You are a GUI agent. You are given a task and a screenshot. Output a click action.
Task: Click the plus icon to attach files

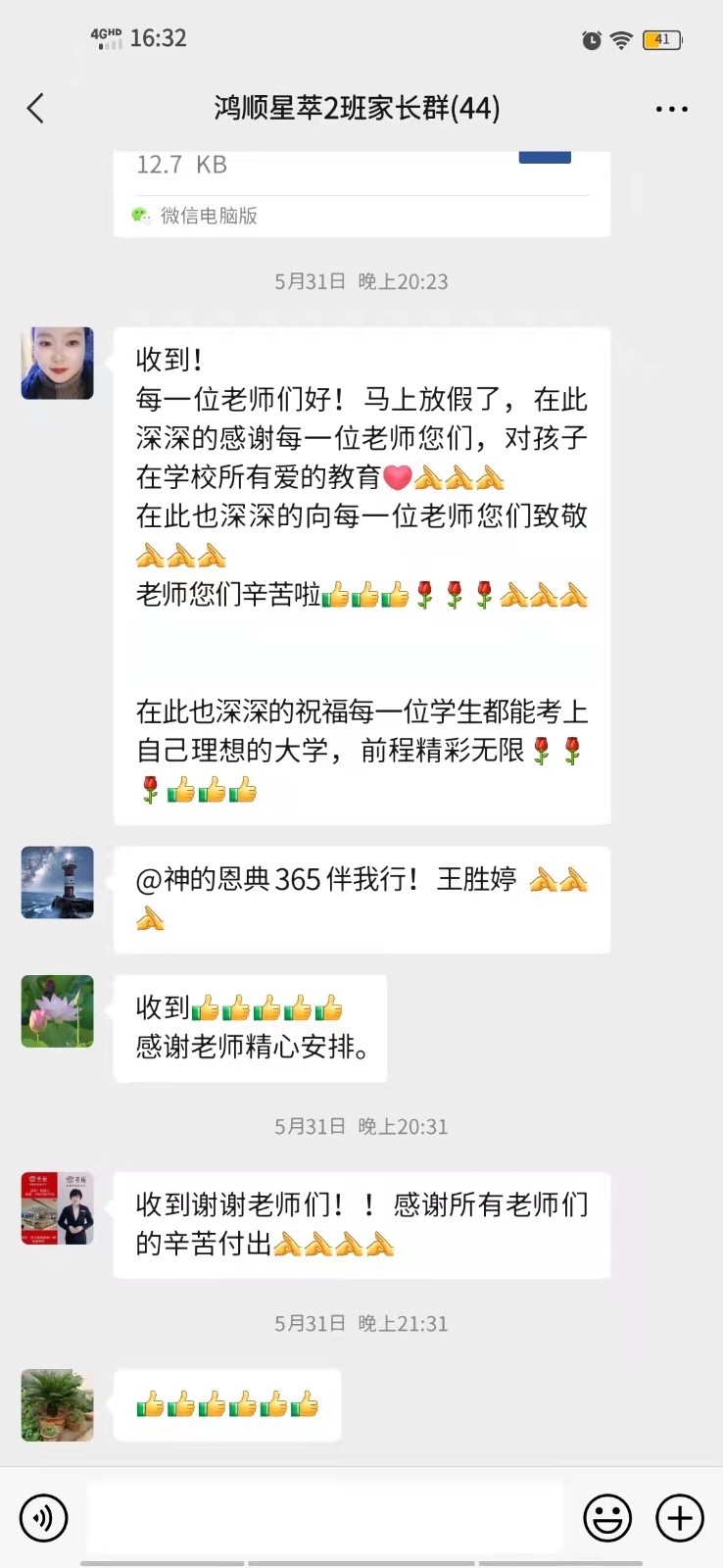[x=678, y=1517]
